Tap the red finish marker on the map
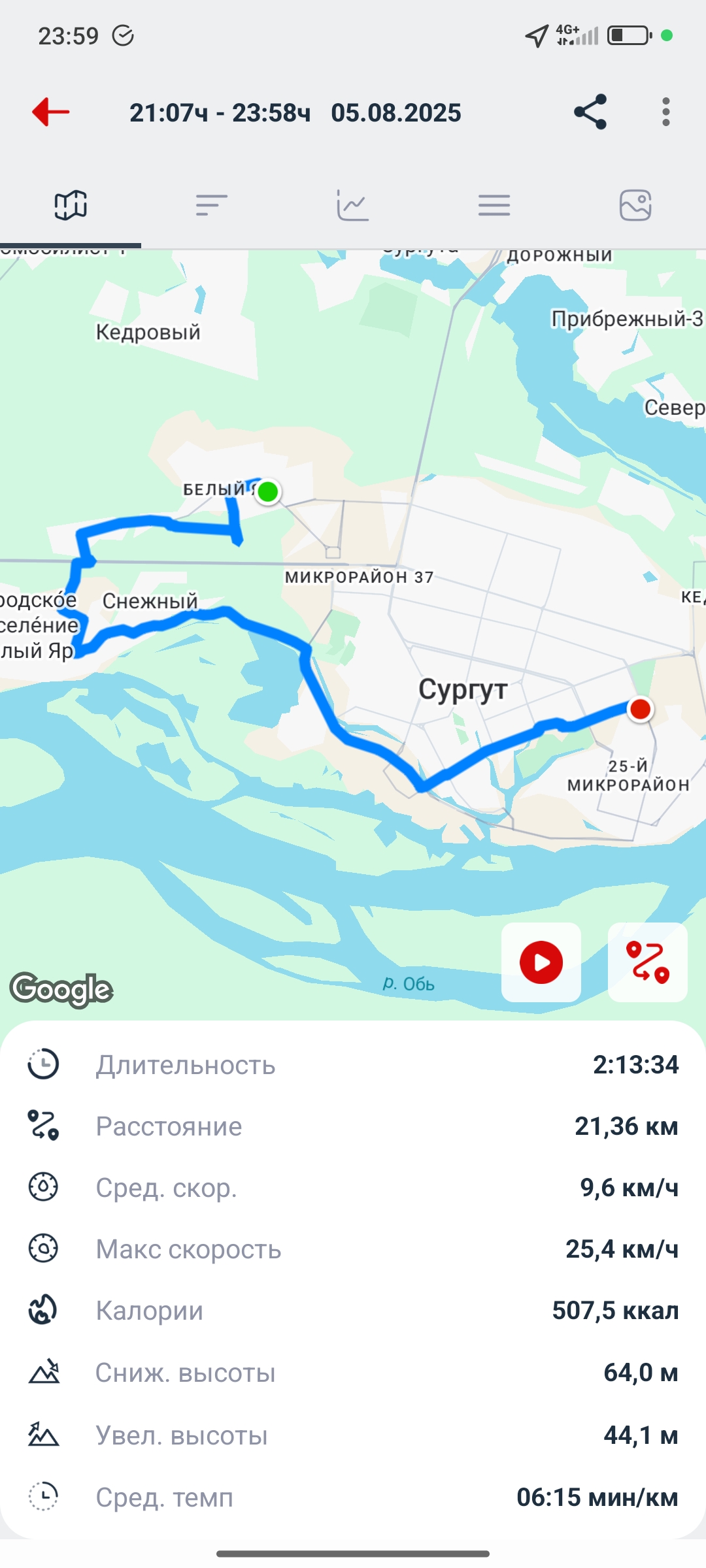706x1568 pixels. coord(640,709)
